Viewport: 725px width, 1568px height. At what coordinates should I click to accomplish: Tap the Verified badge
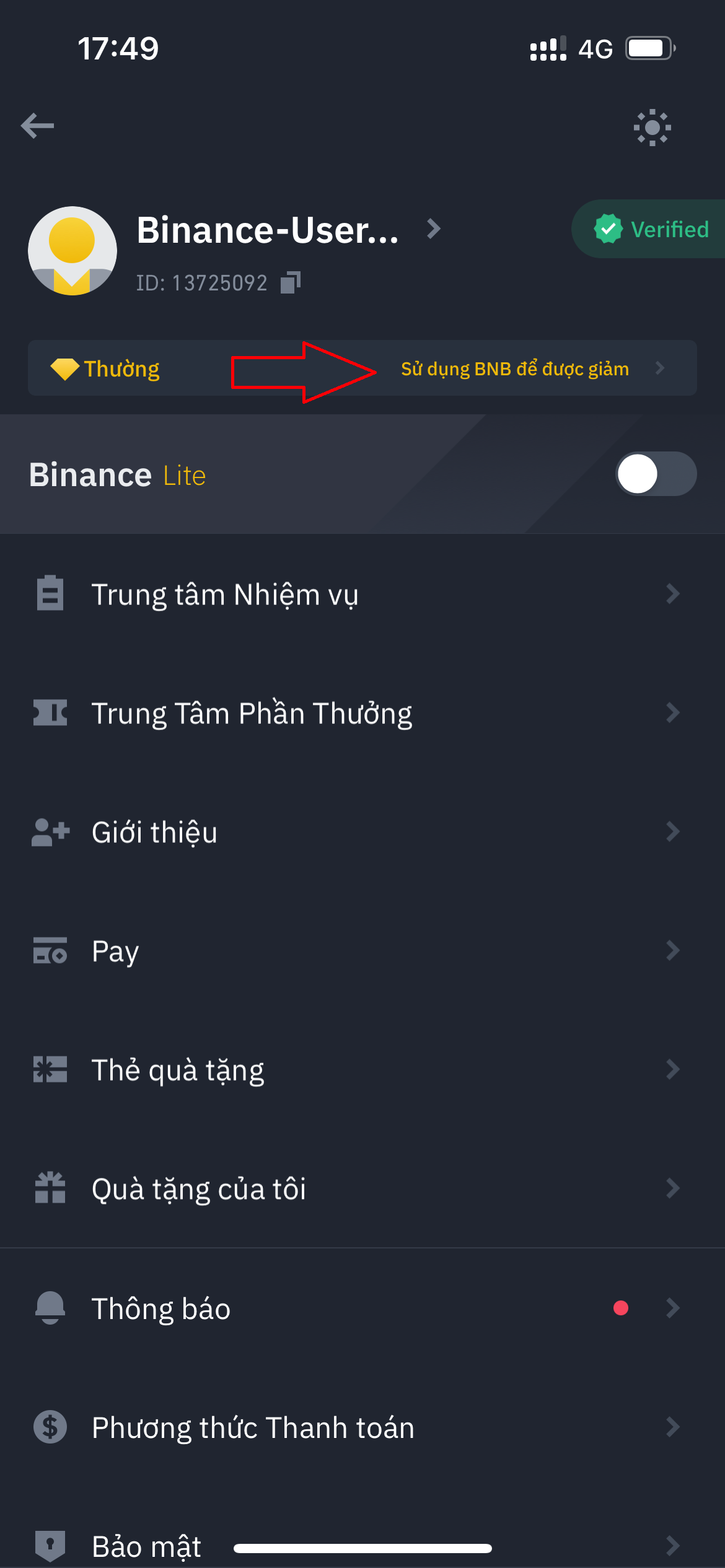[x=648, y=229]
